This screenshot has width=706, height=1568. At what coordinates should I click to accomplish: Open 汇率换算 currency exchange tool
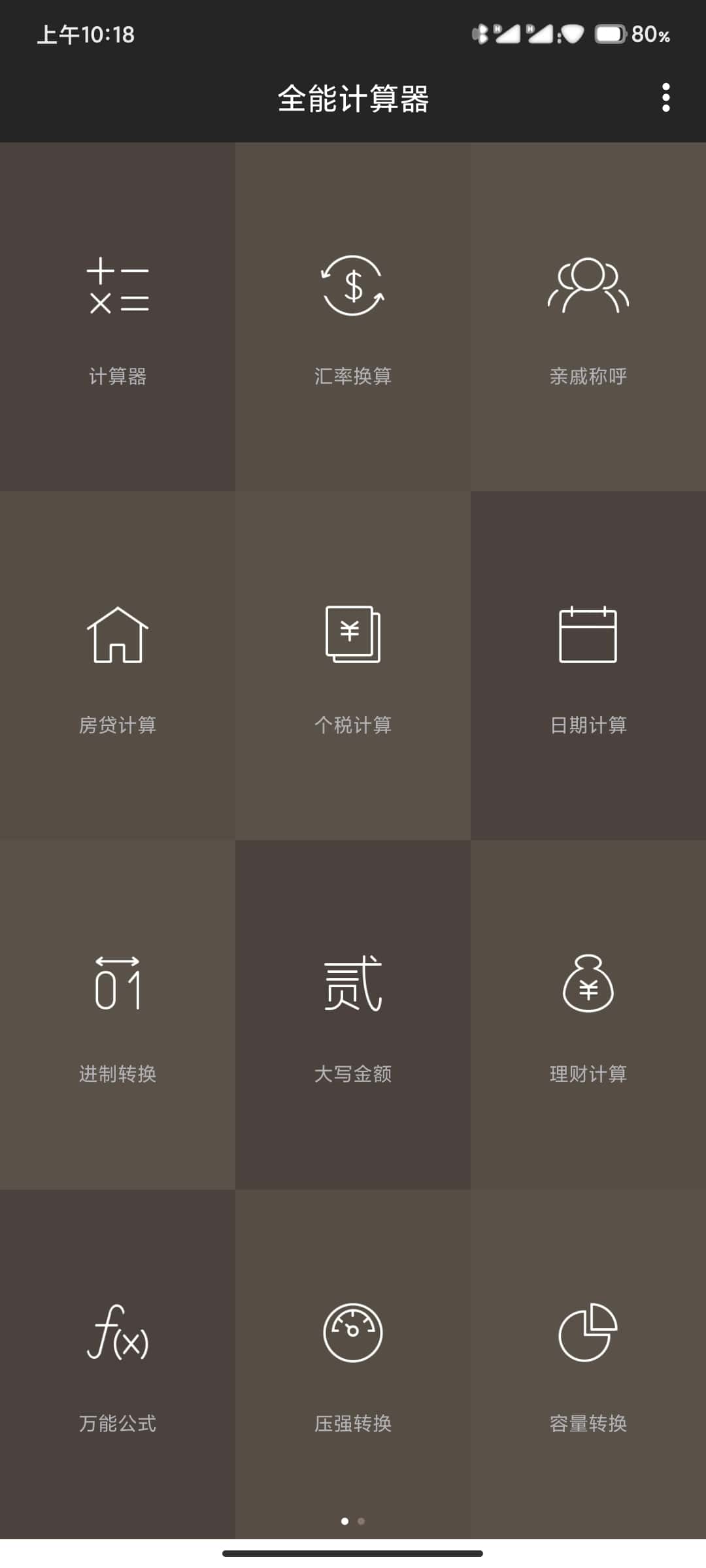[x=353, y=317]
